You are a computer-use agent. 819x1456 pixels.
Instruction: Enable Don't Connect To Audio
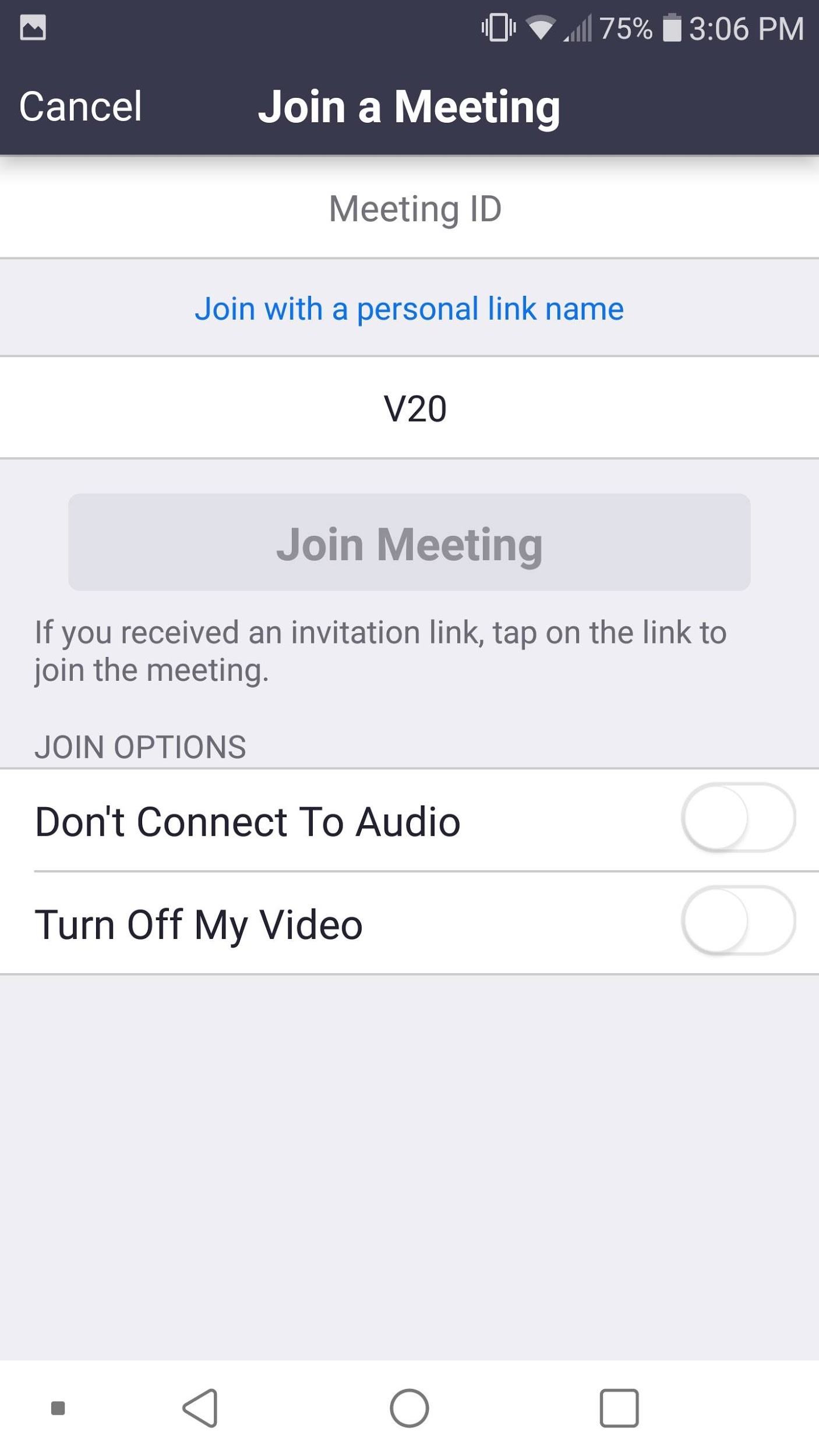tap(737, 818)
